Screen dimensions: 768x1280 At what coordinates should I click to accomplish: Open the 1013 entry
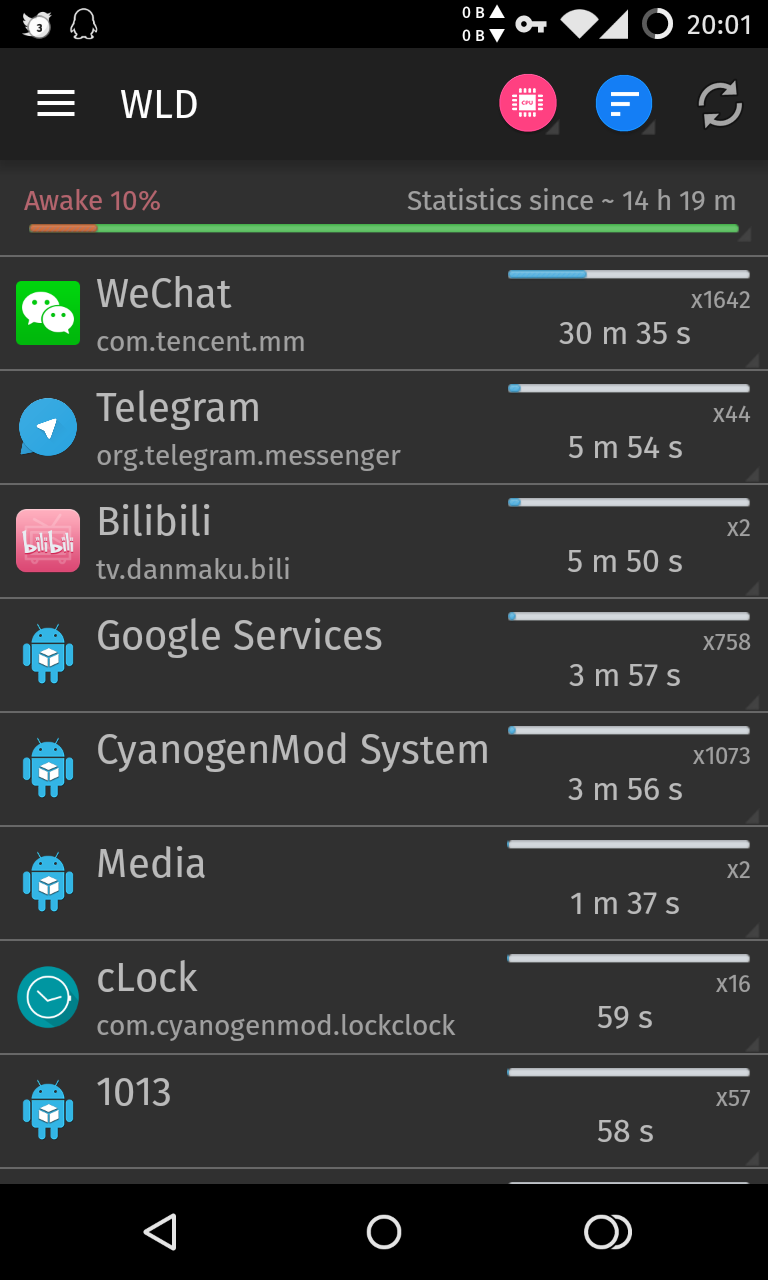coord(384,1112)
